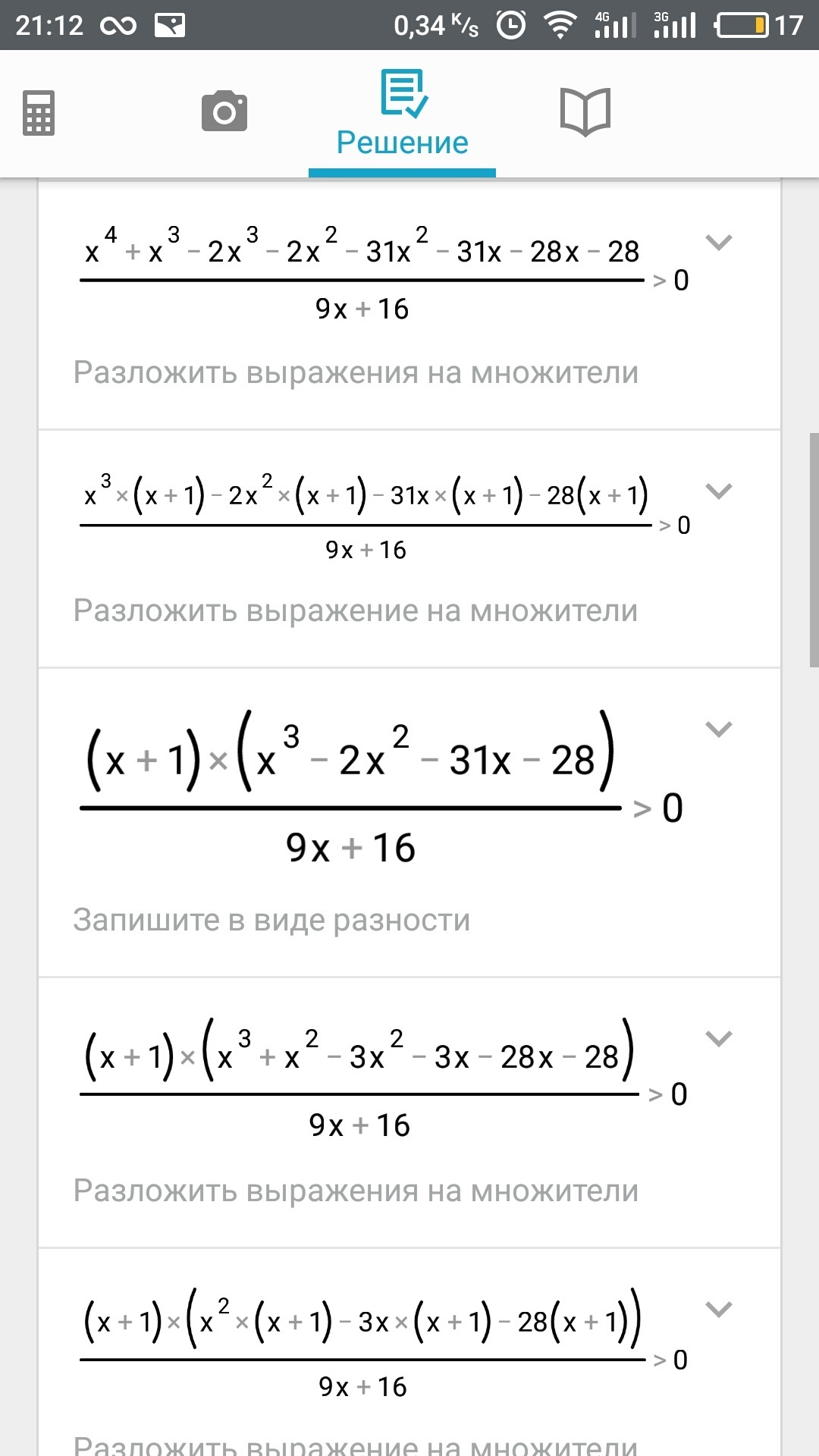Expand the step x²×(x+1) − 3x×(x+1) − 28(x+1)
Screen dimensions: 819x1456
[718, 1309]
